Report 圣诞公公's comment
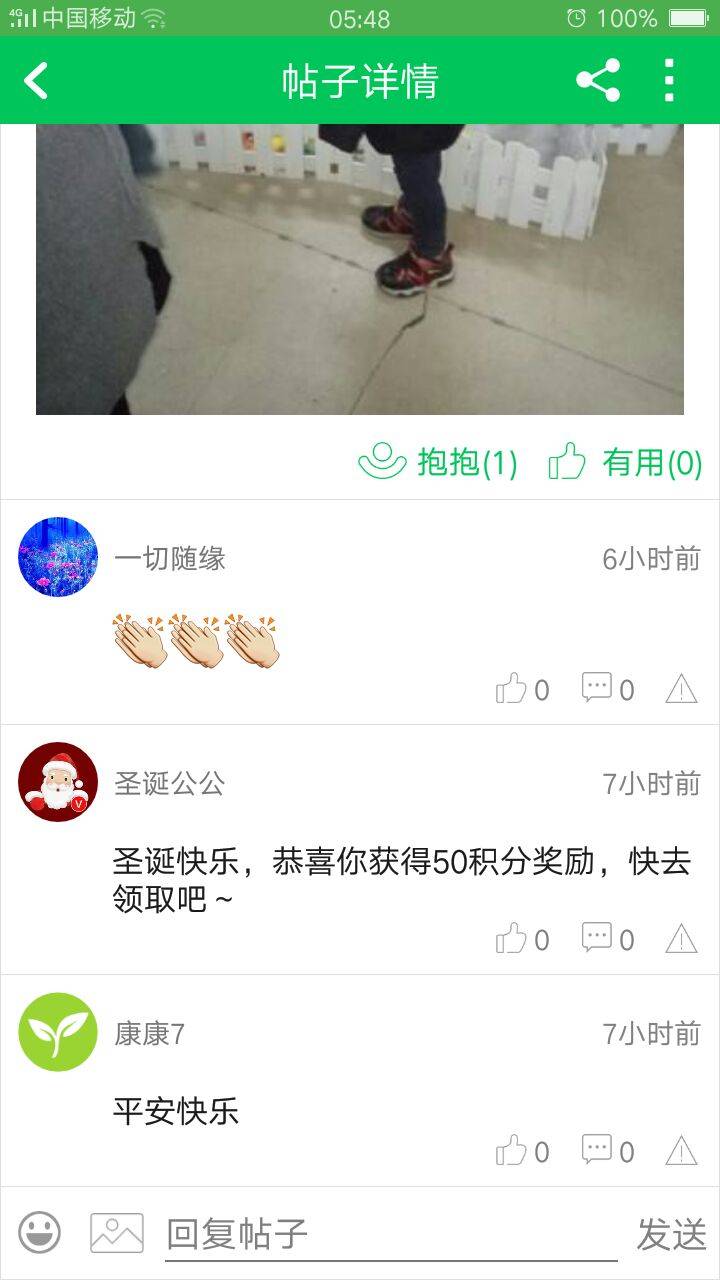The height and width of the screenshot is (1280, 720). click(681, 939)
